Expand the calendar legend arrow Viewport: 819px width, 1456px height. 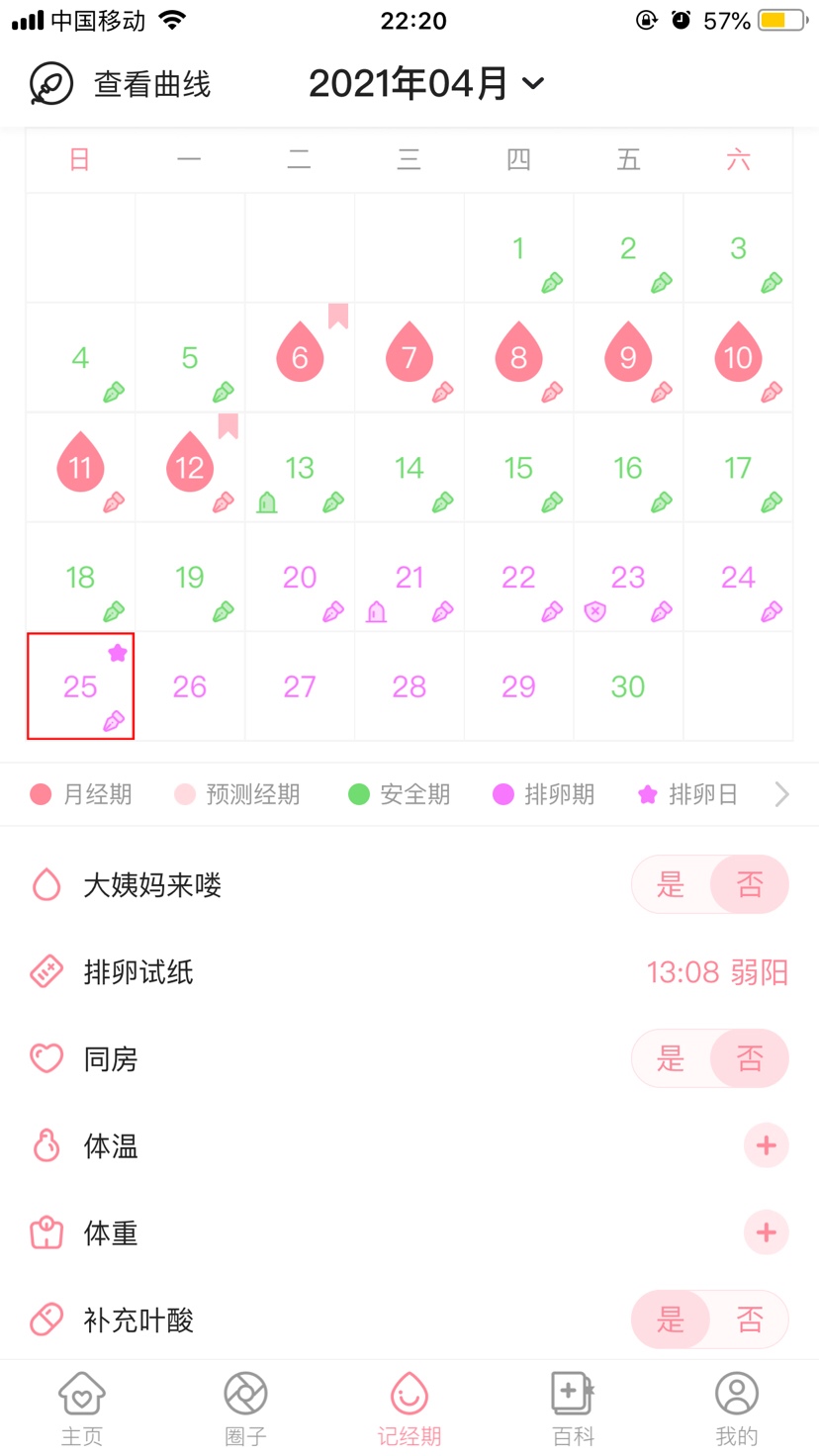click(x=781, y=794)
